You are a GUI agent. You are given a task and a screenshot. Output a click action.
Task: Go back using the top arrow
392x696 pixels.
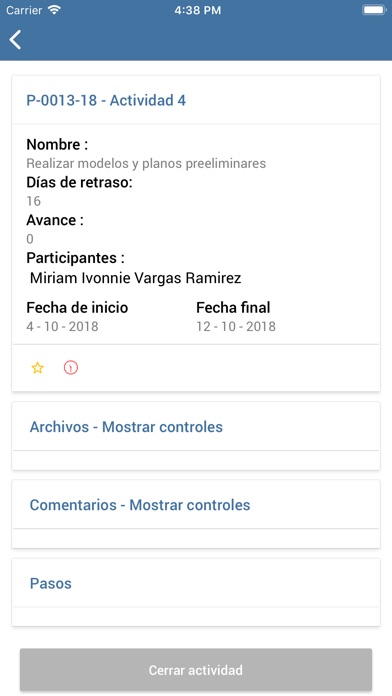point(15,40)
